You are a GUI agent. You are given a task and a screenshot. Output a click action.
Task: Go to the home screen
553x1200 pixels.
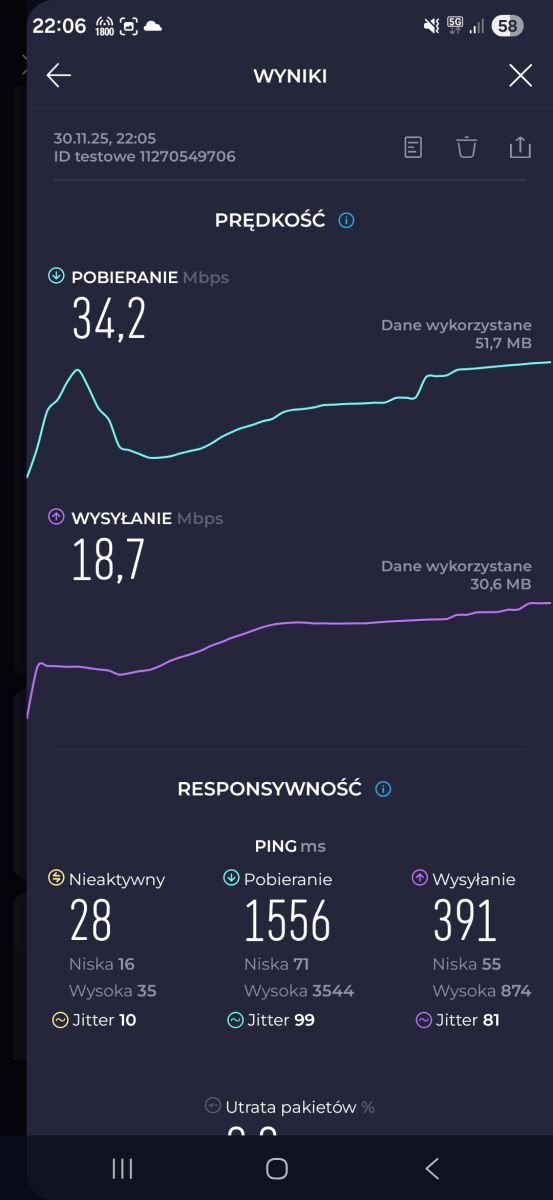coord(277,1168)
